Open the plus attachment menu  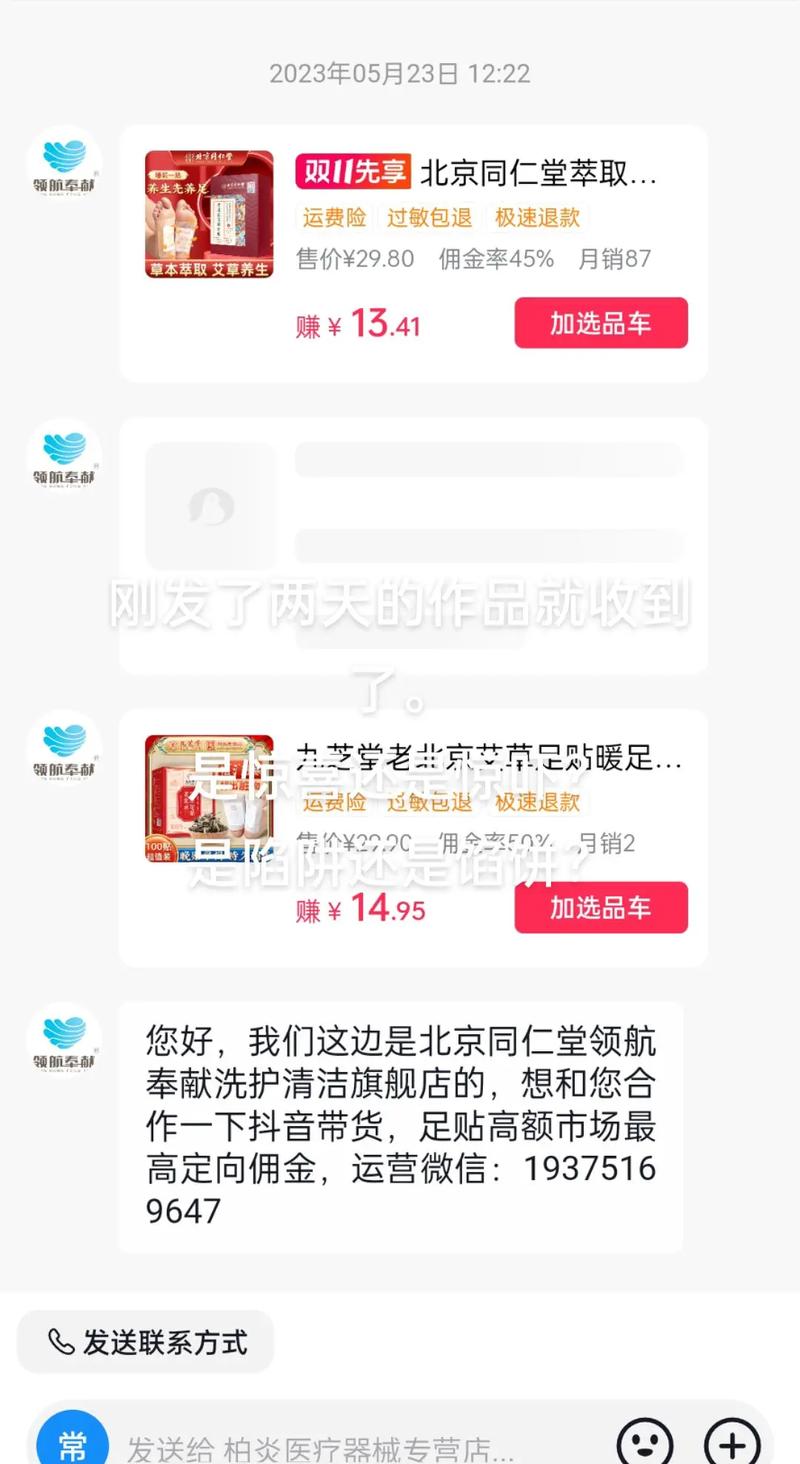(733, 1444)
